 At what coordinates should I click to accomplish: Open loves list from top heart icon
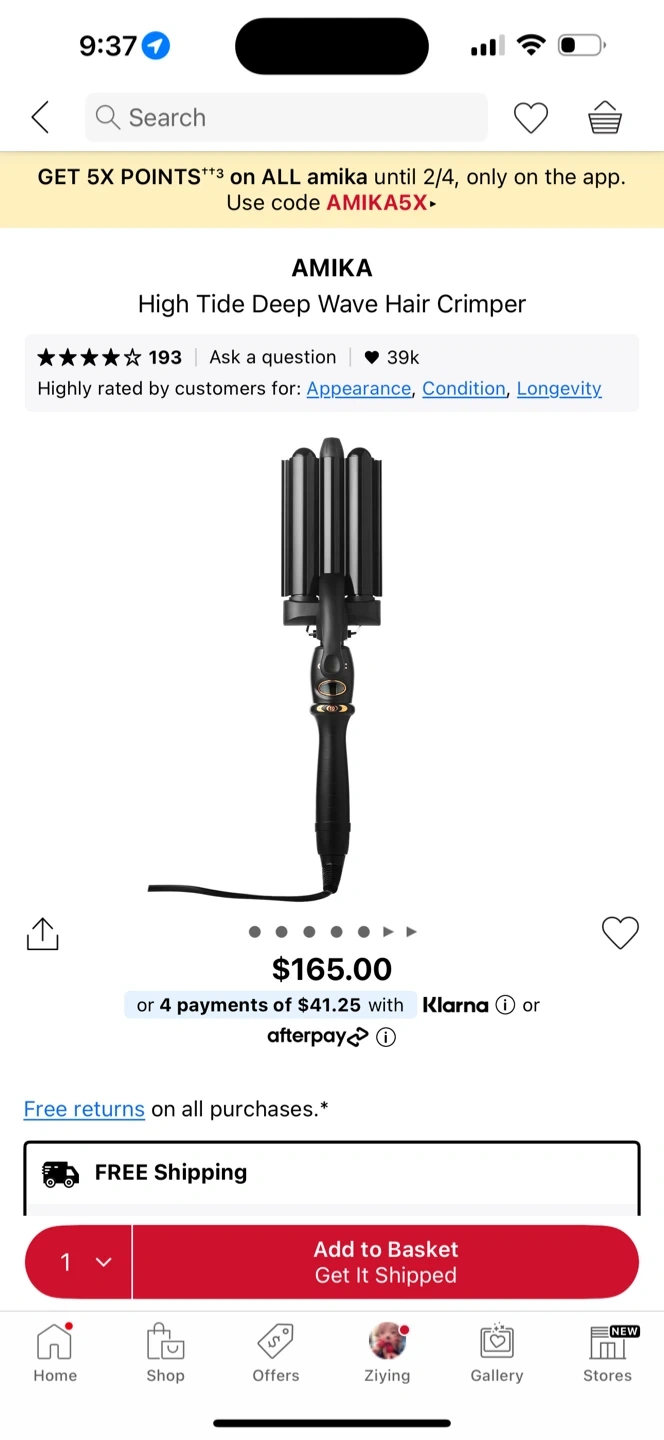[530, 118]
